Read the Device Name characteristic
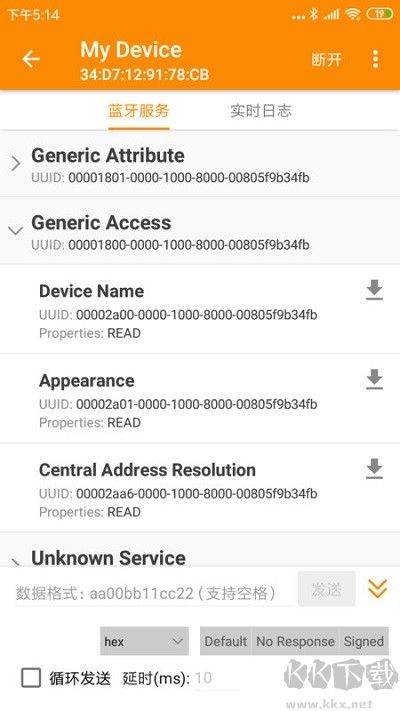400x711 pixels. pyautogui.click(x=374, y=290)
